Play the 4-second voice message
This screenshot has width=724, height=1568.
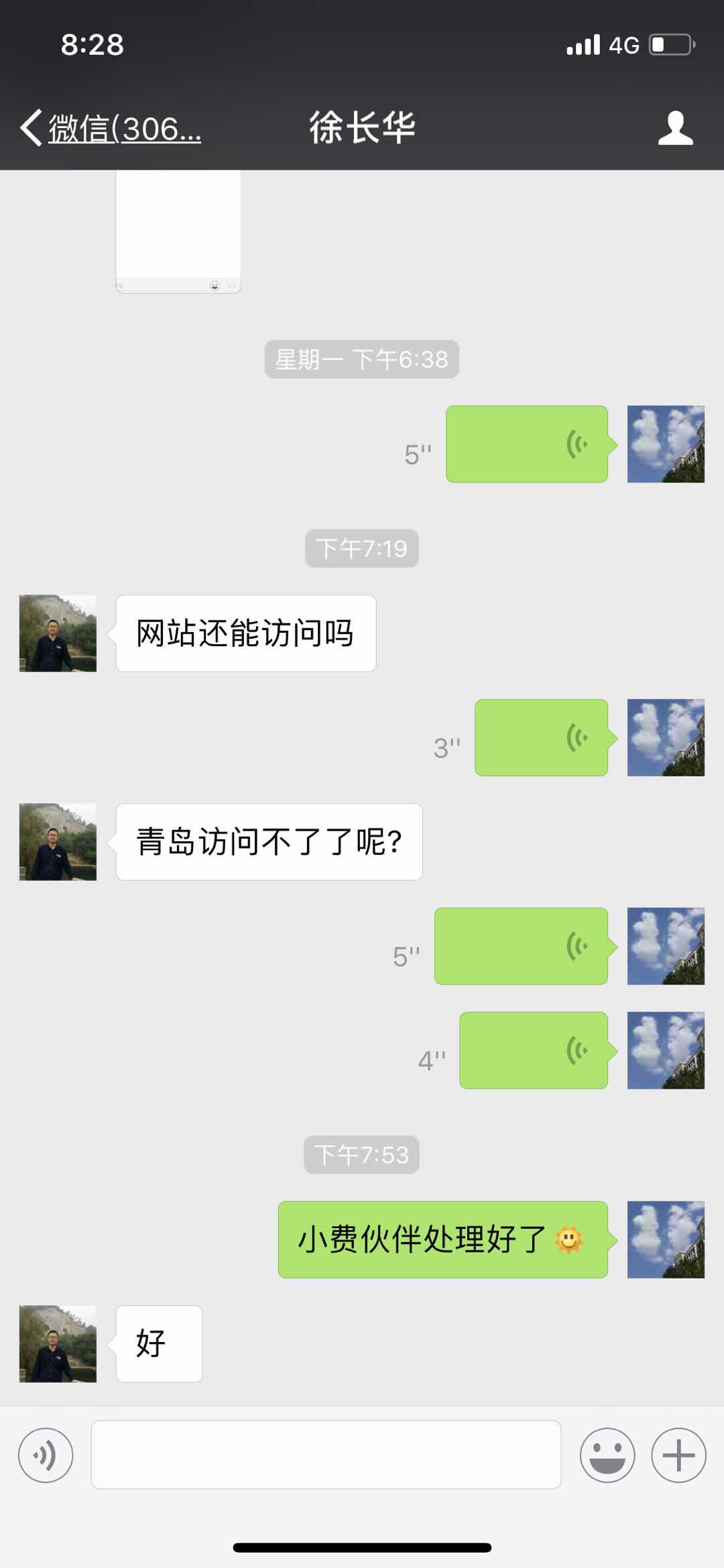point(533,1050)
